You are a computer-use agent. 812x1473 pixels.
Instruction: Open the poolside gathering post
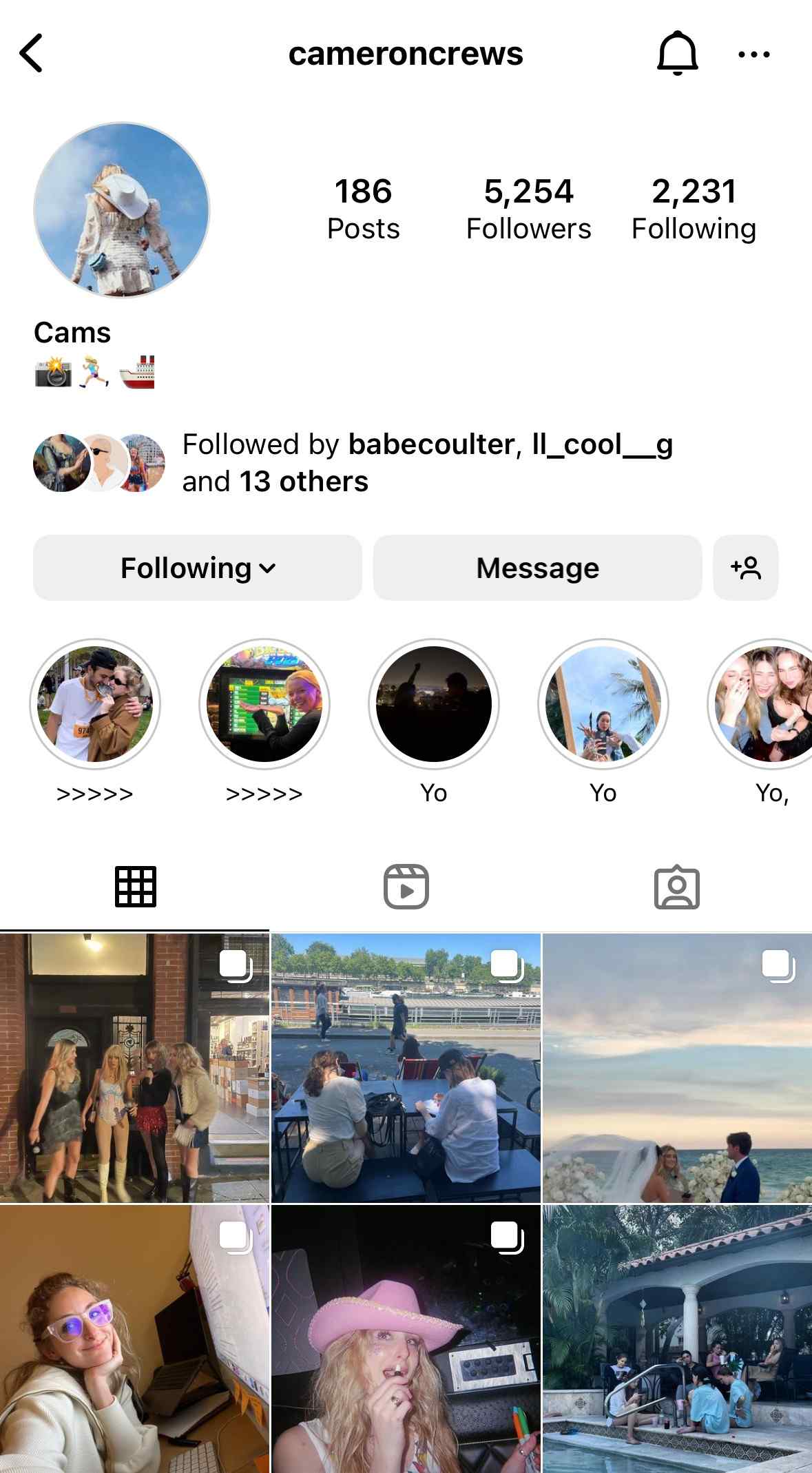coord(677,1339)
